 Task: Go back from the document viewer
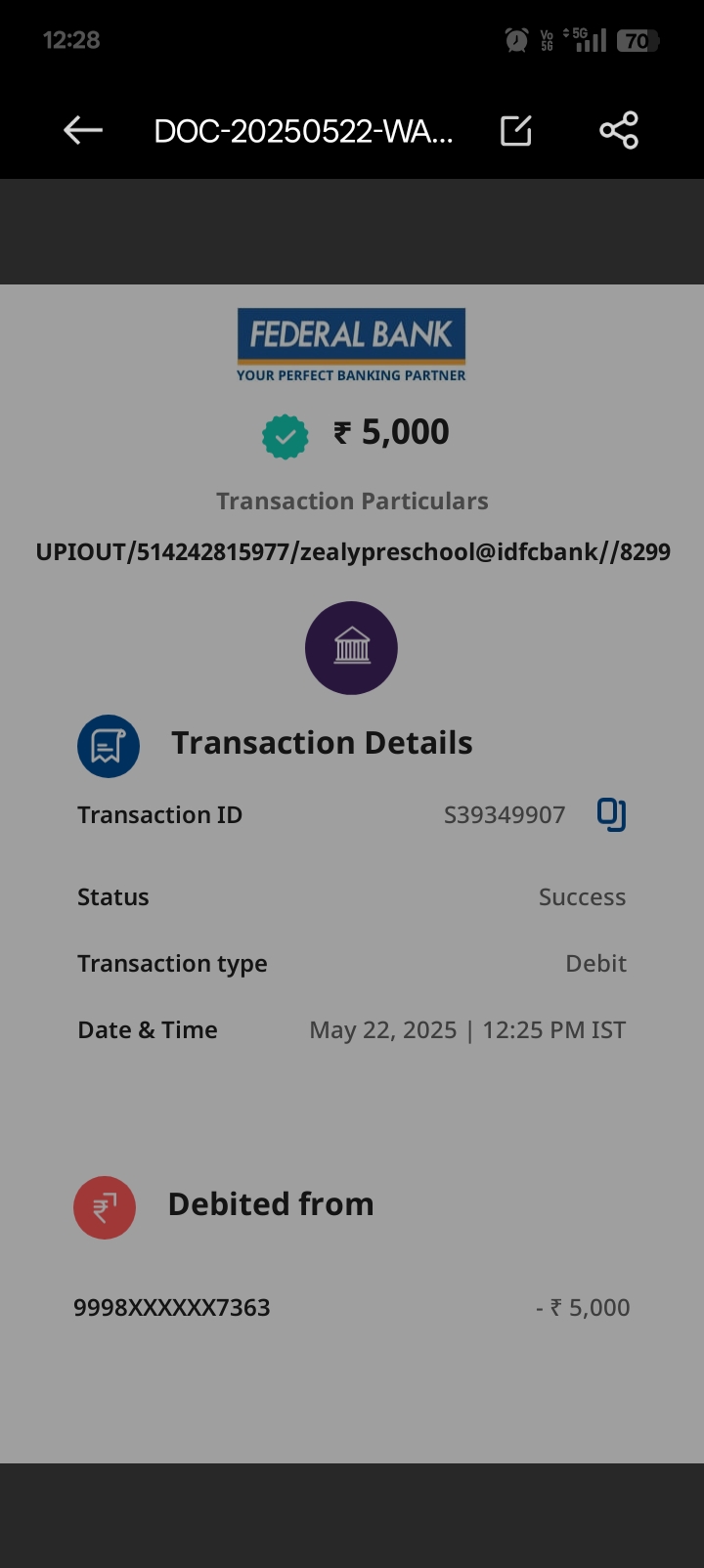coord(83,130)
